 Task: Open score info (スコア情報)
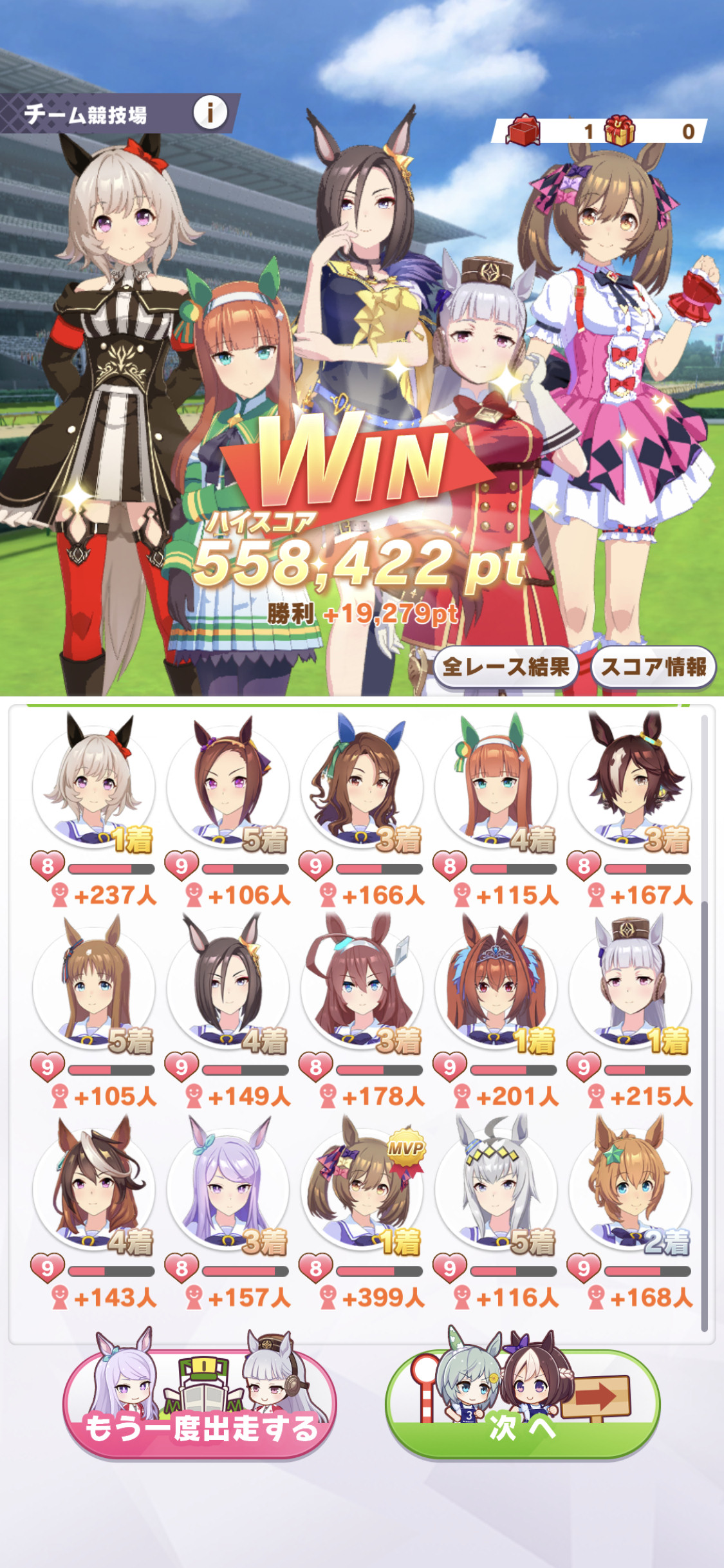coord(653,667)
